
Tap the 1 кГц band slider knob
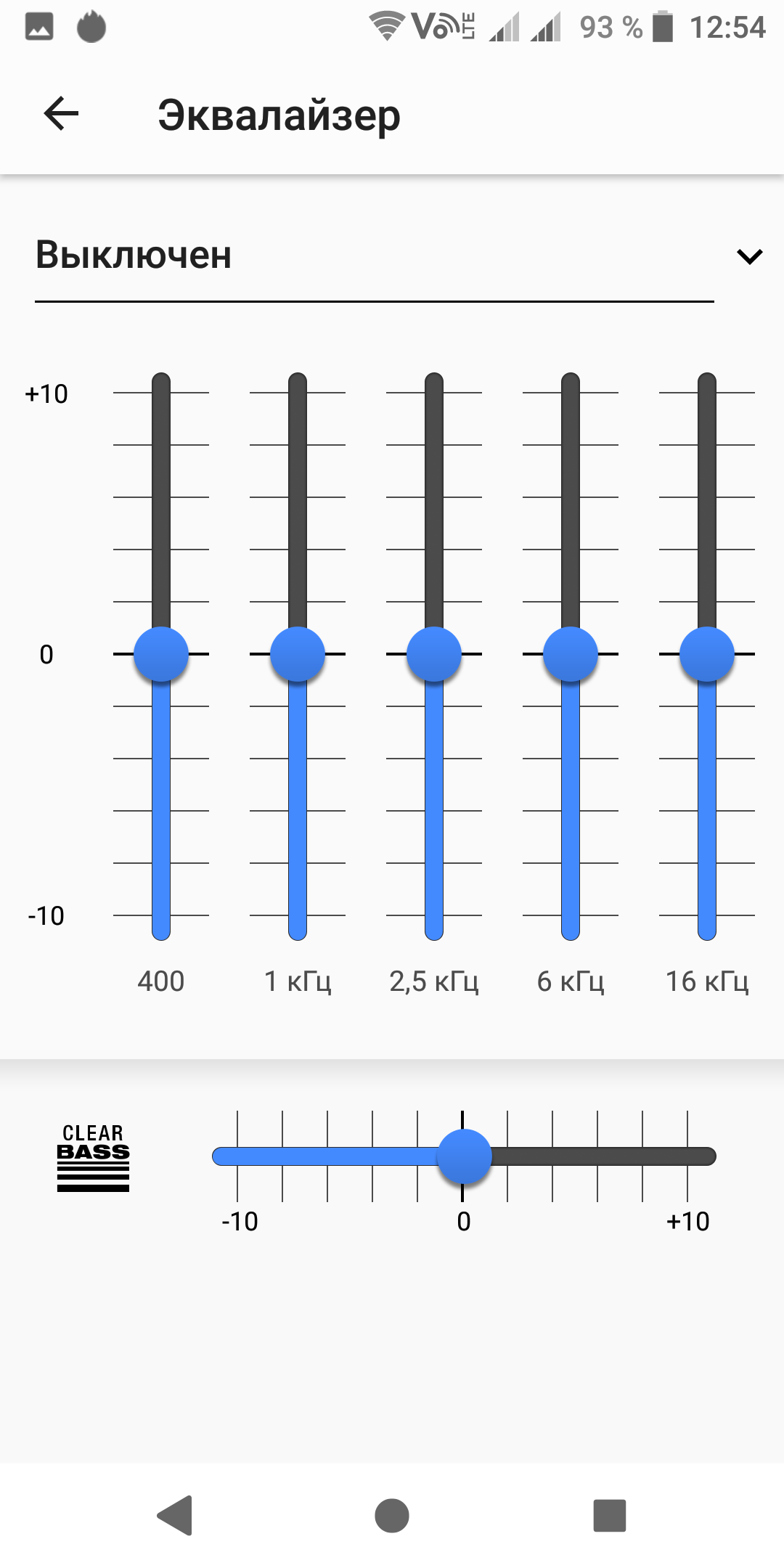click(298, 654)
